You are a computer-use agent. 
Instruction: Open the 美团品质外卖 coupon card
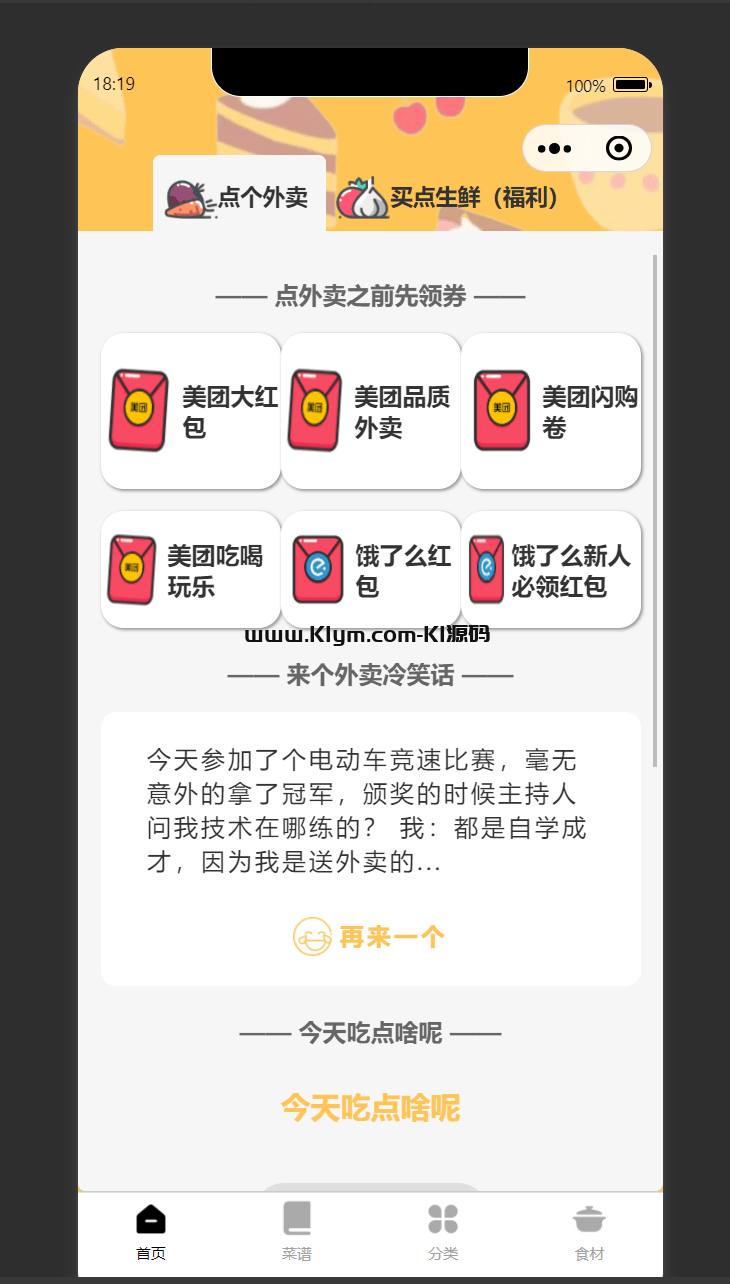(x=371, y=411)
